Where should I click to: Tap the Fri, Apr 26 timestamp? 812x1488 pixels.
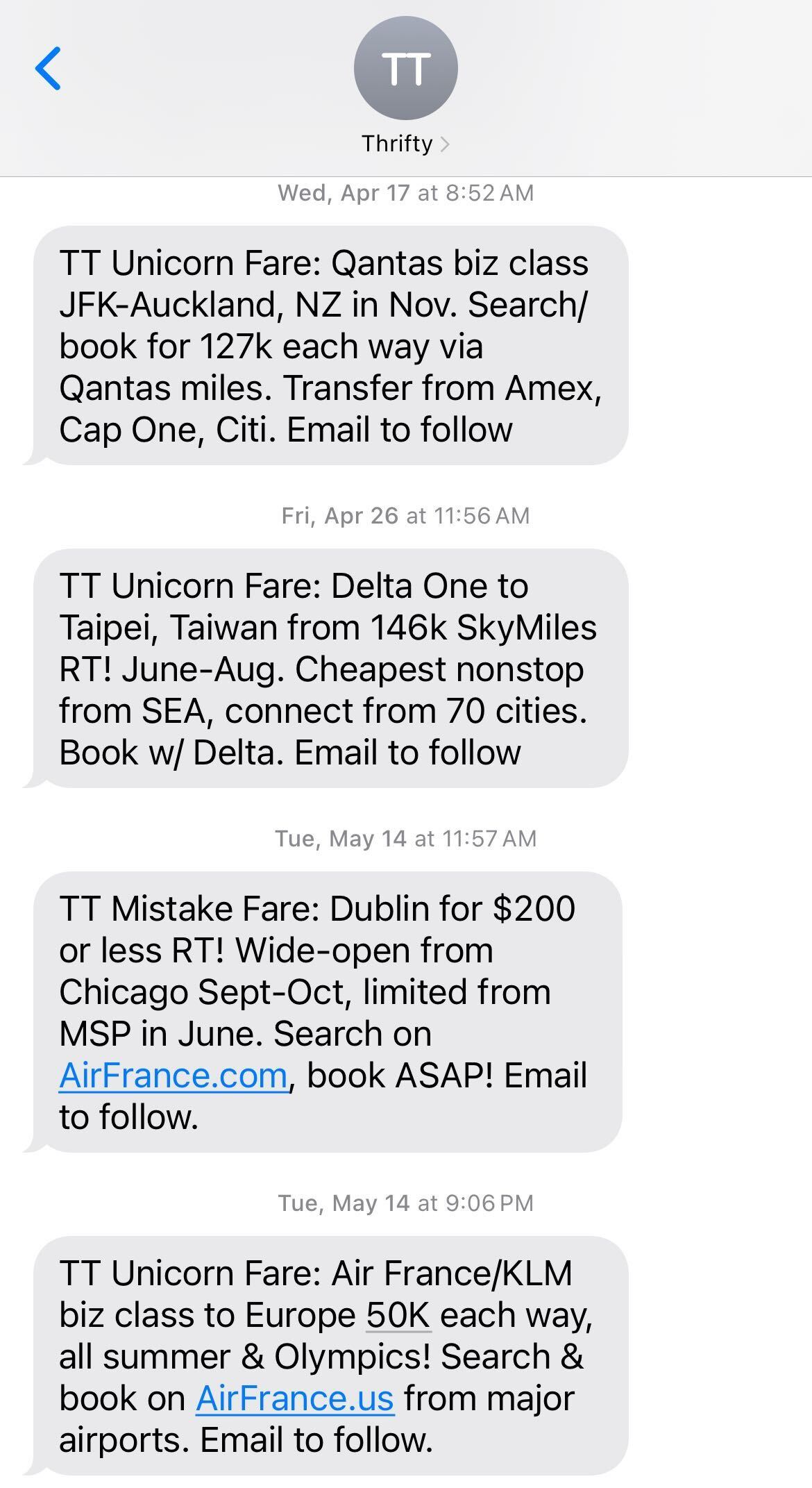405,516
